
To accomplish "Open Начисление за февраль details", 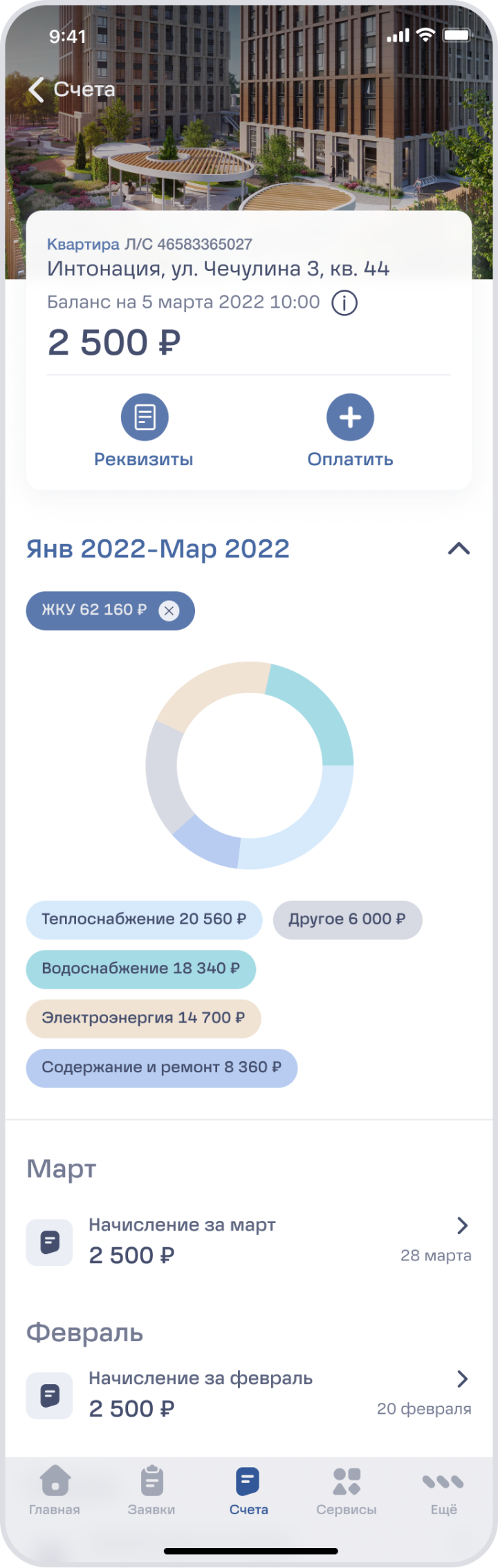I will (x=249, y=1395).
